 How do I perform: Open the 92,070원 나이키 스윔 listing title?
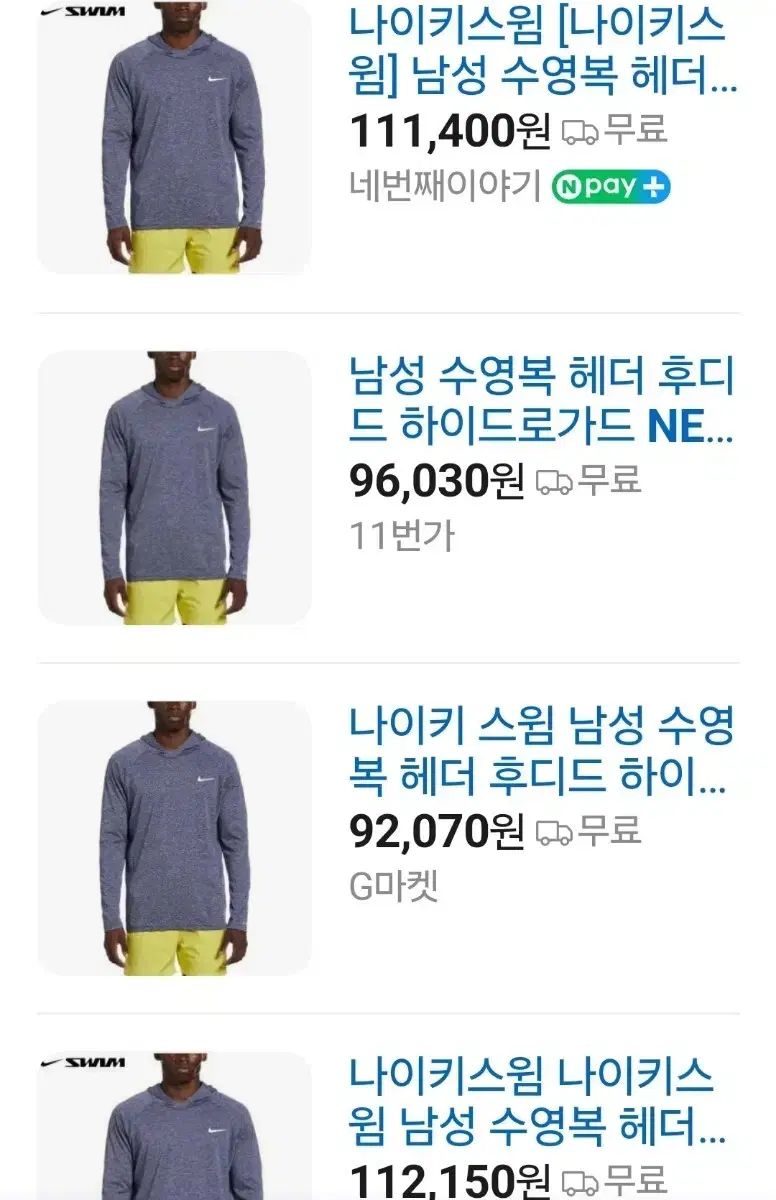pyautogui.click(x=542, y=752)
